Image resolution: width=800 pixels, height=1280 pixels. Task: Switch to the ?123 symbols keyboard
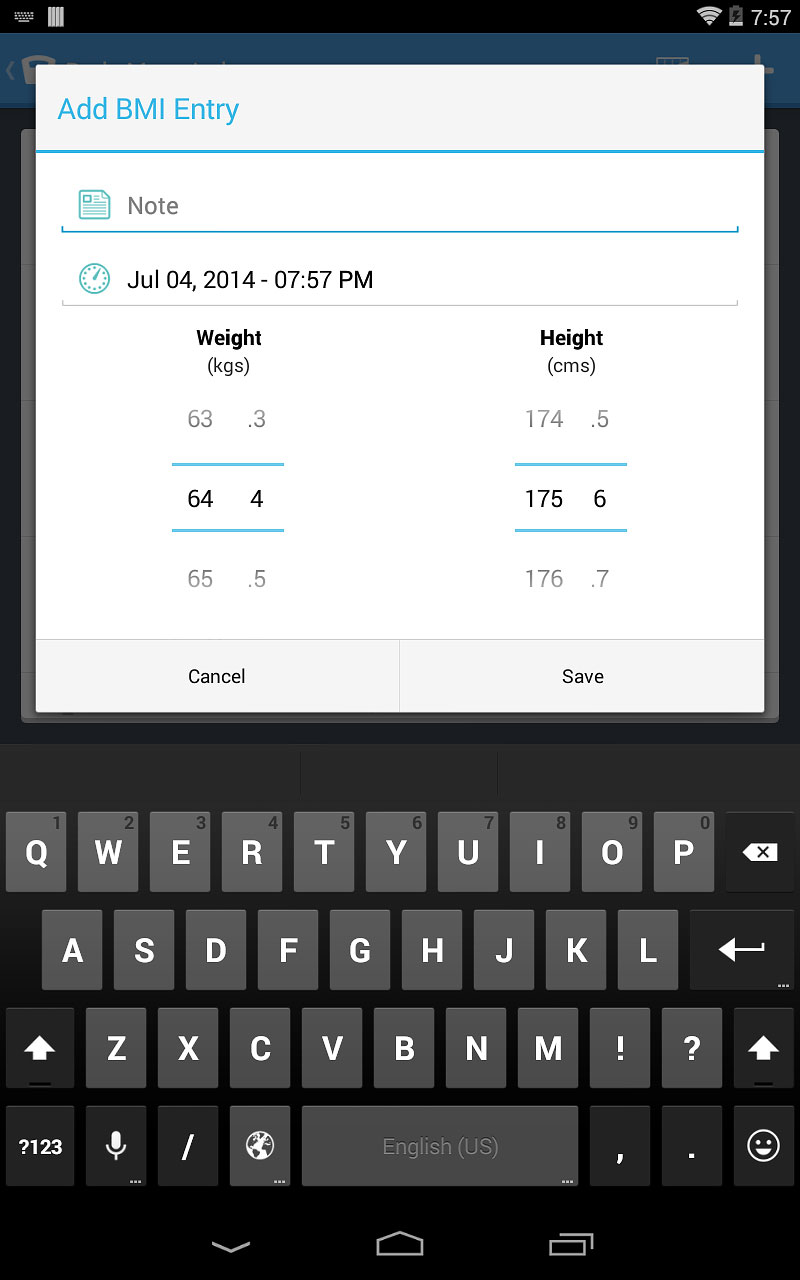(x=39, y=1146)
